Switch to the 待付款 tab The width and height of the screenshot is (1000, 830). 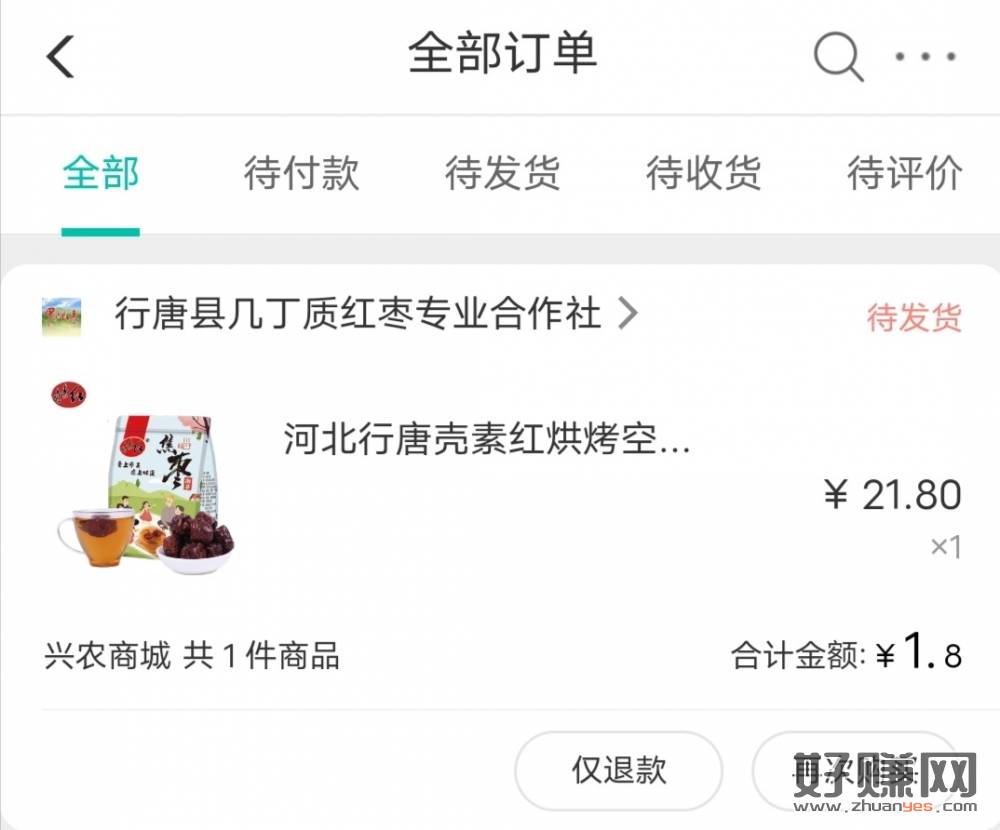[x=301, y=174]
